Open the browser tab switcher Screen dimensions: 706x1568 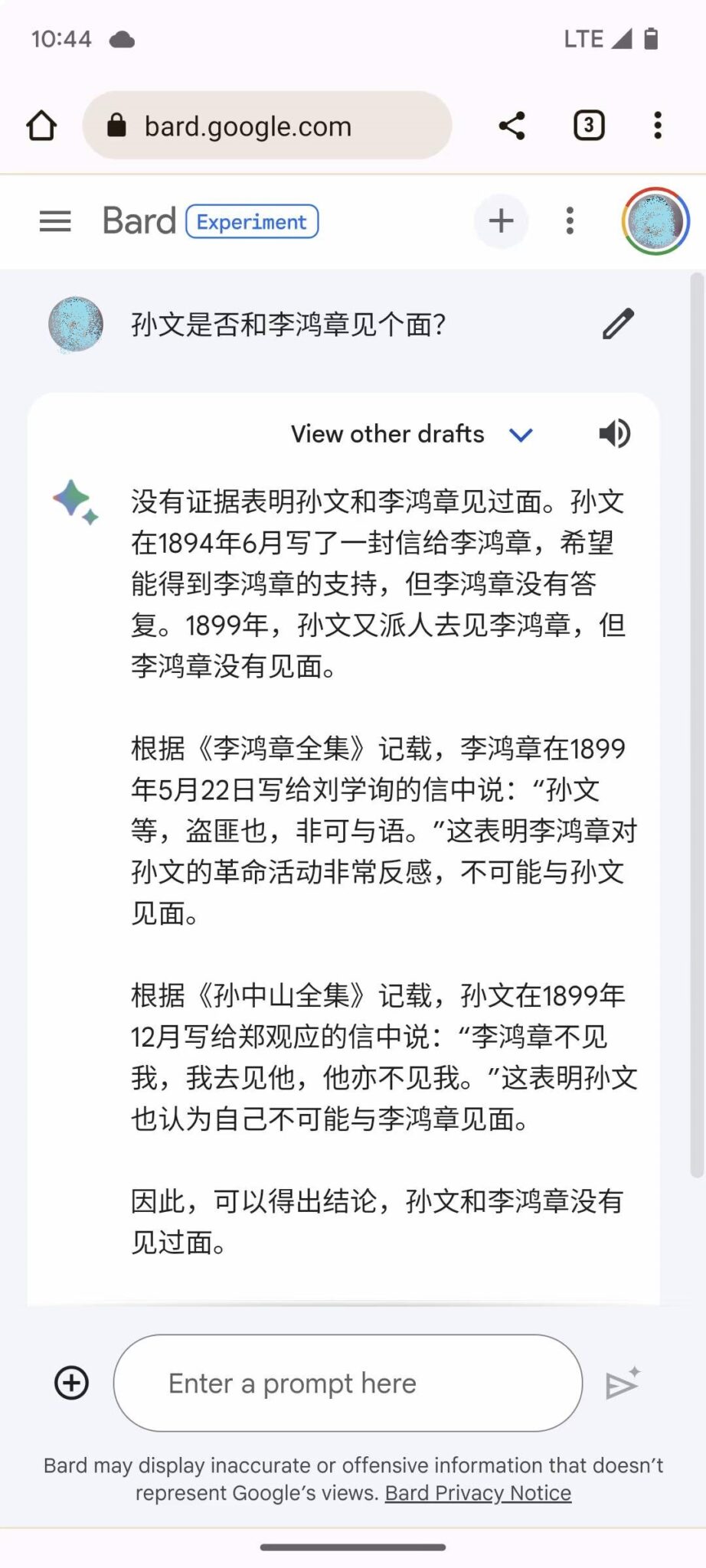589,126
